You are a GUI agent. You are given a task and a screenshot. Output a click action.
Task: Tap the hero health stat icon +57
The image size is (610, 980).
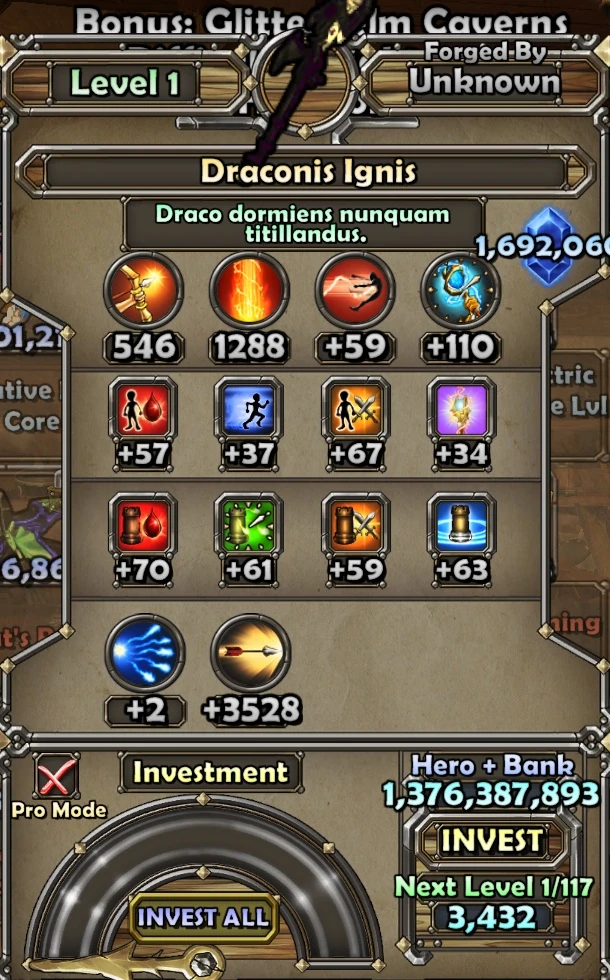pos(142,410)
